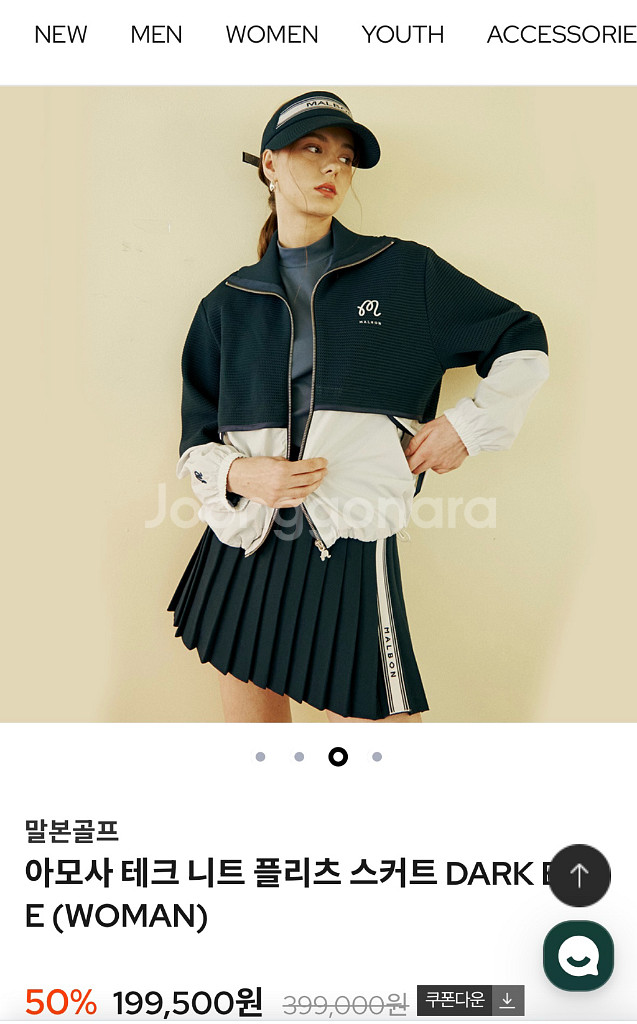
Task: Open the NEW category tab
Action: tap(61, 35)
